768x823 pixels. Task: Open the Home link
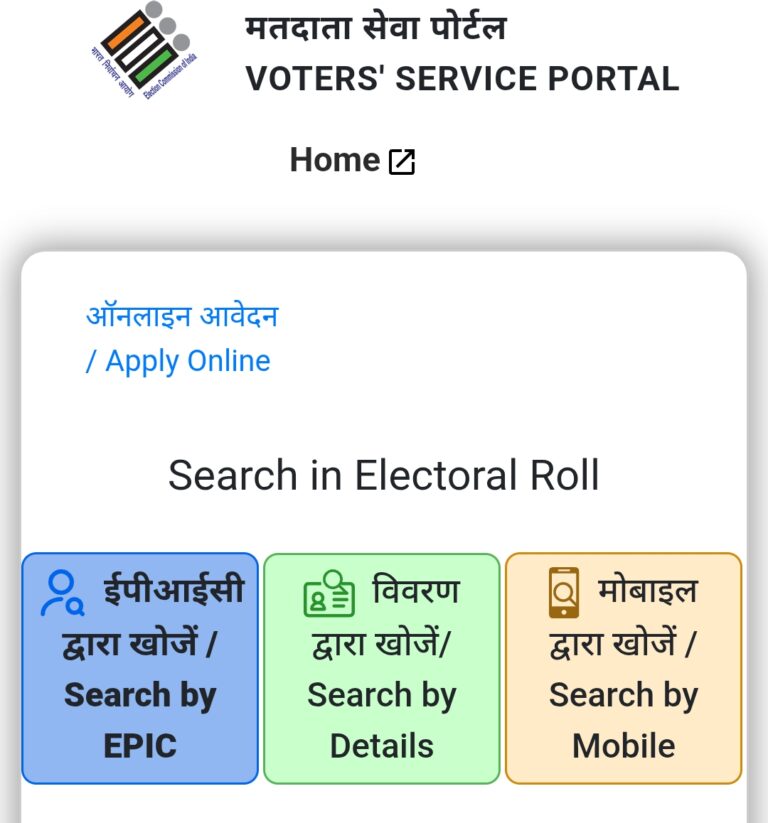point(351,160)
